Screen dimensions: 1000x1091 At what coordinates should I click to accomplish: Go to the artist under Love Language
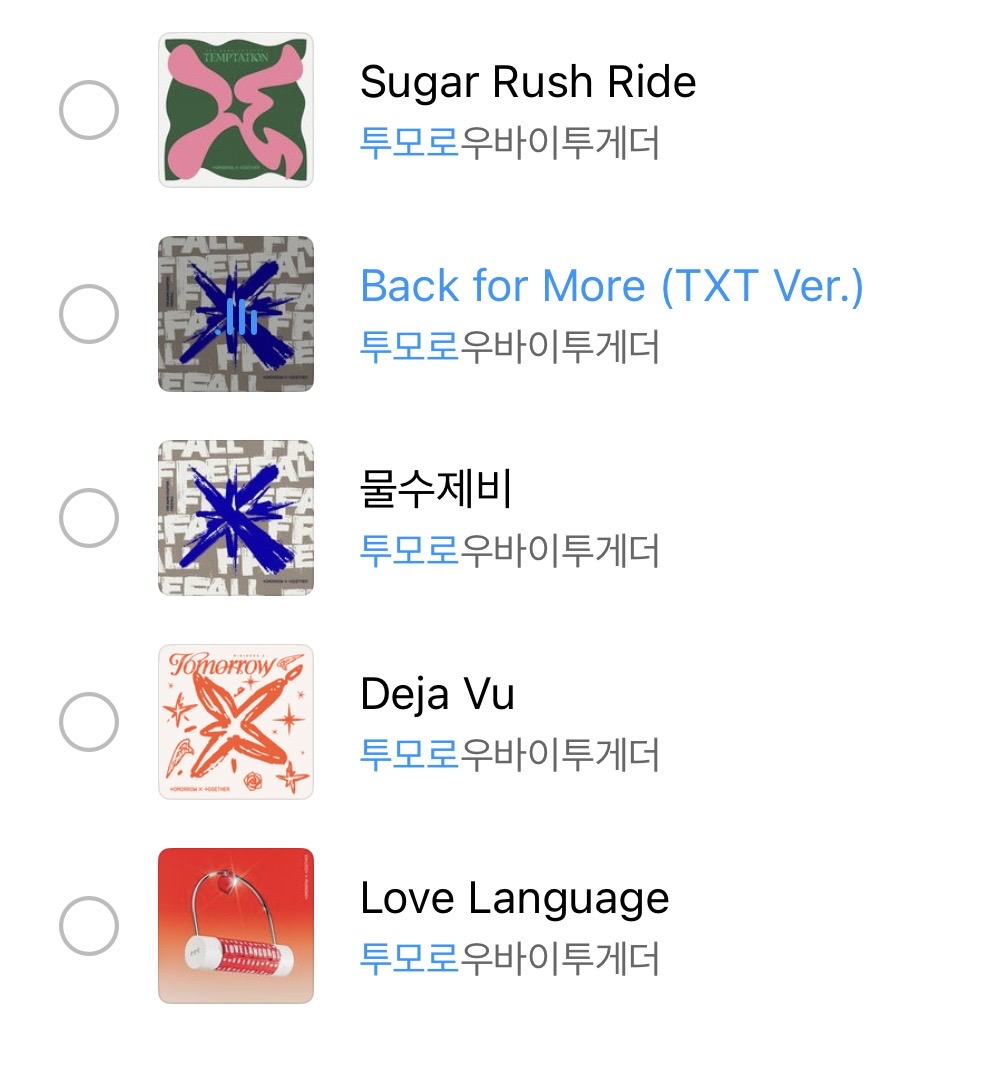tap(509, 960)
